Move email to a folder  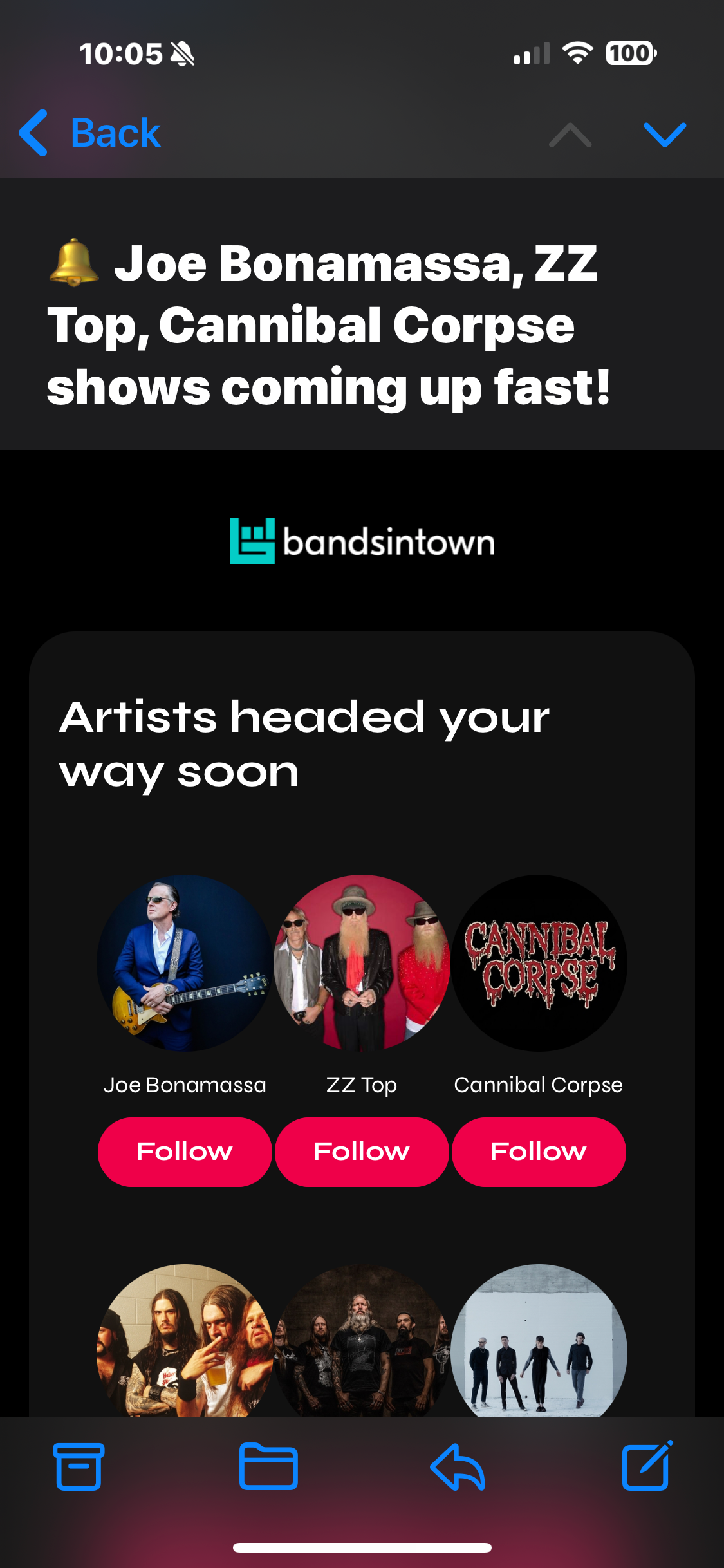pos(268,1466)
